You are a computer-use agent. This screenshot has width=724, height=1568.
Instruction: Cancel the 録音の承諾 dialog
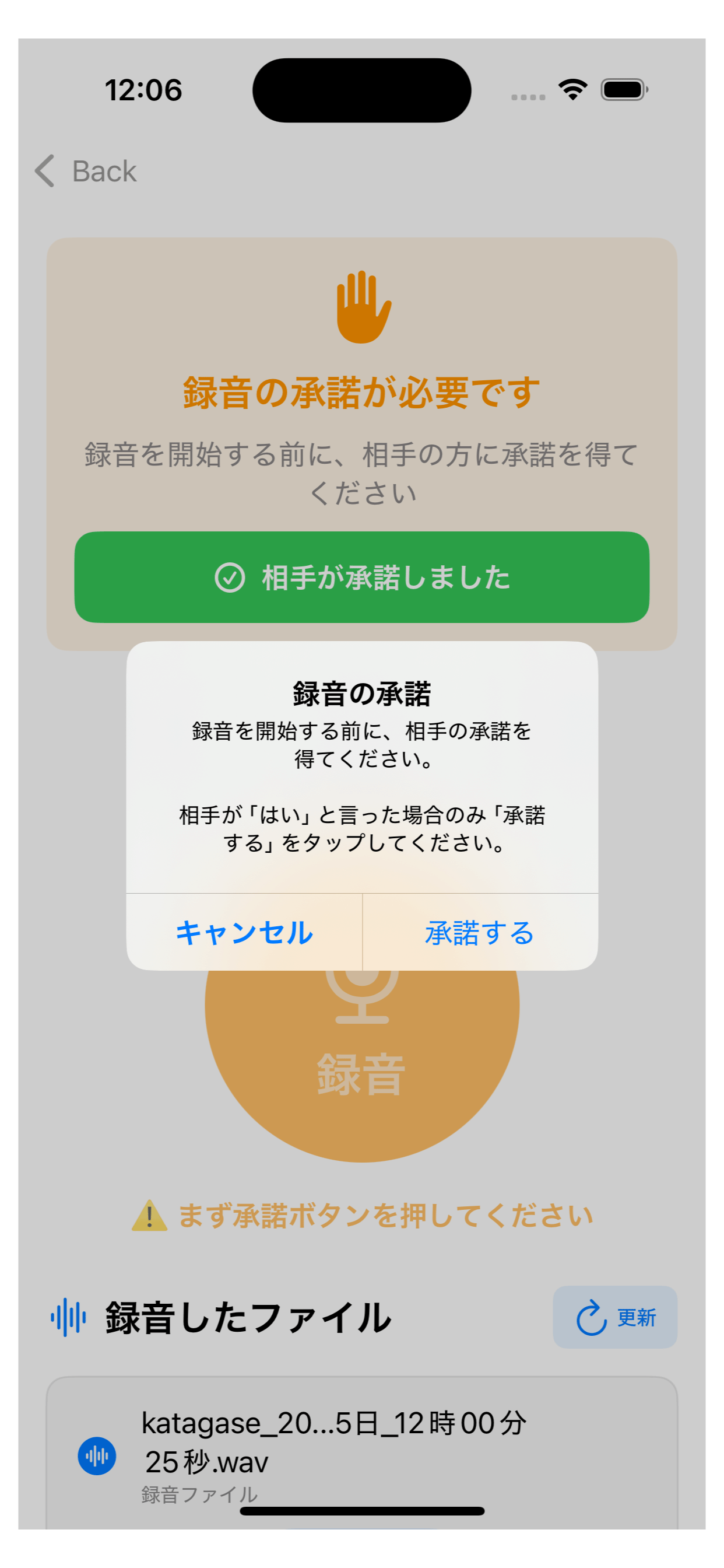pos(244,932)
